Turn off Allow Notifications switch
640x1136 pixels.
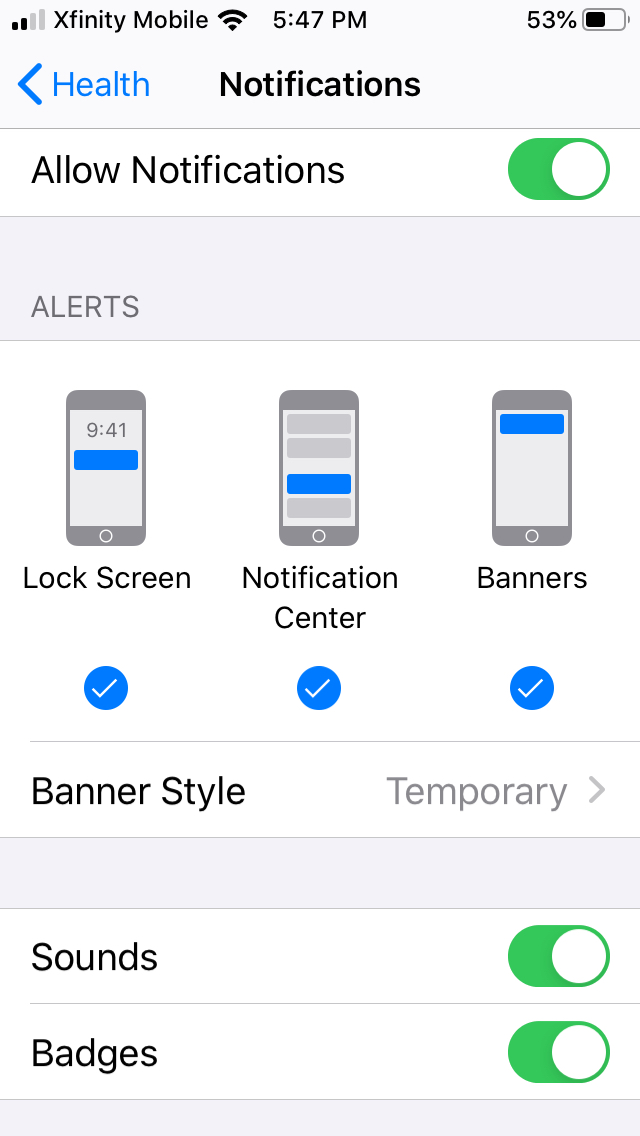[558, 170]
